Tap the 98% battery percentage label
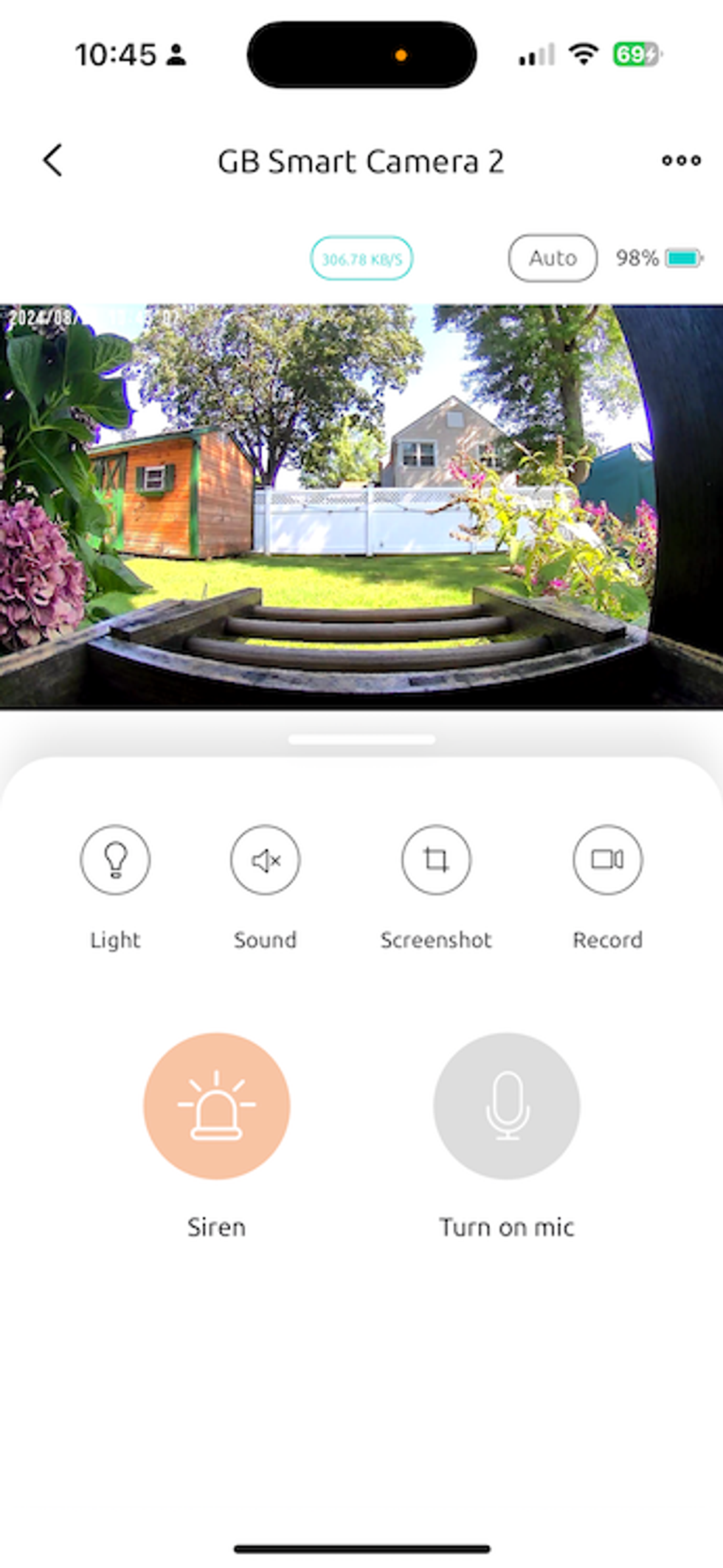 tap(636, 258)
